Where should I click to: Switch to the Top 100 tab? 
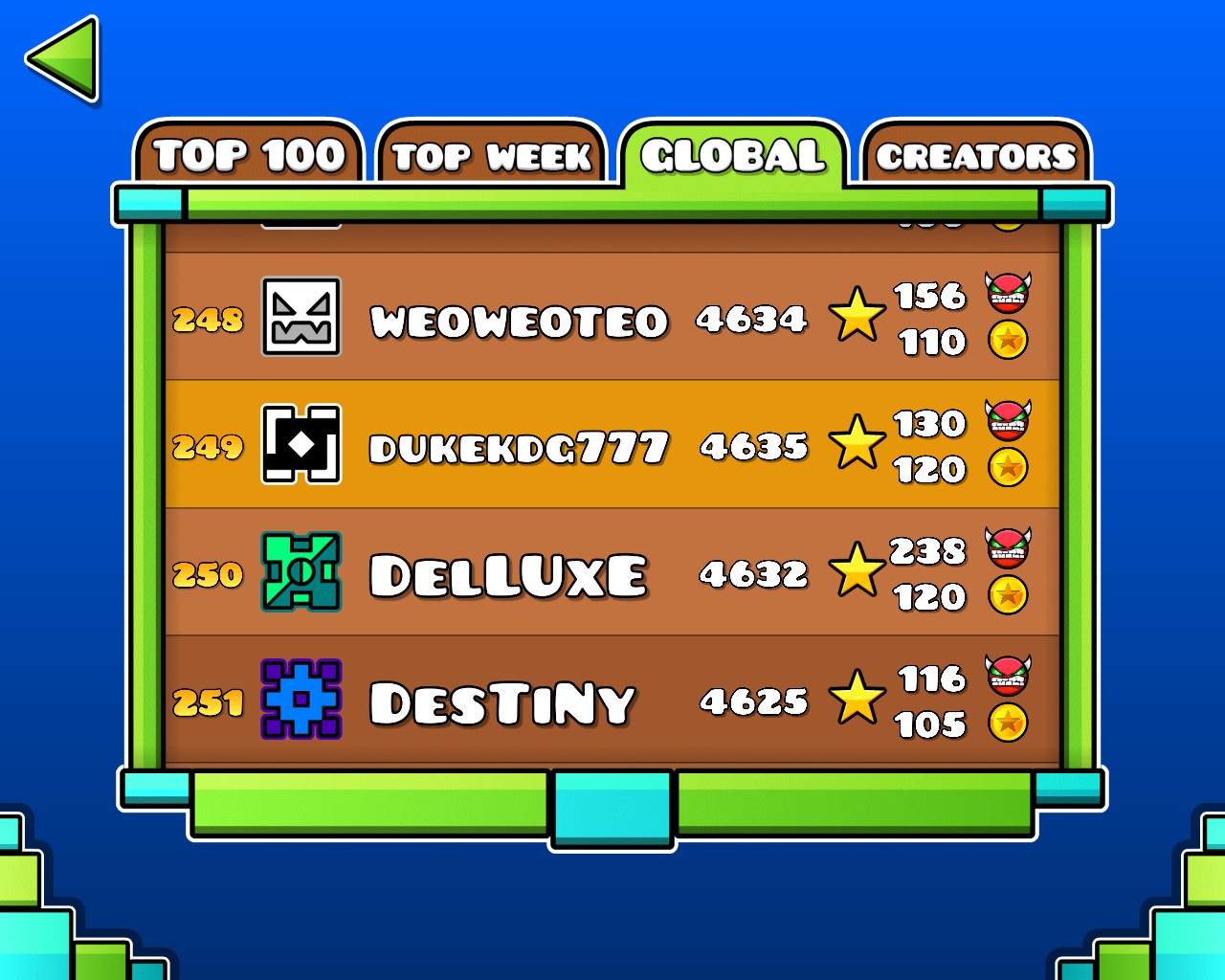point(249,155)
